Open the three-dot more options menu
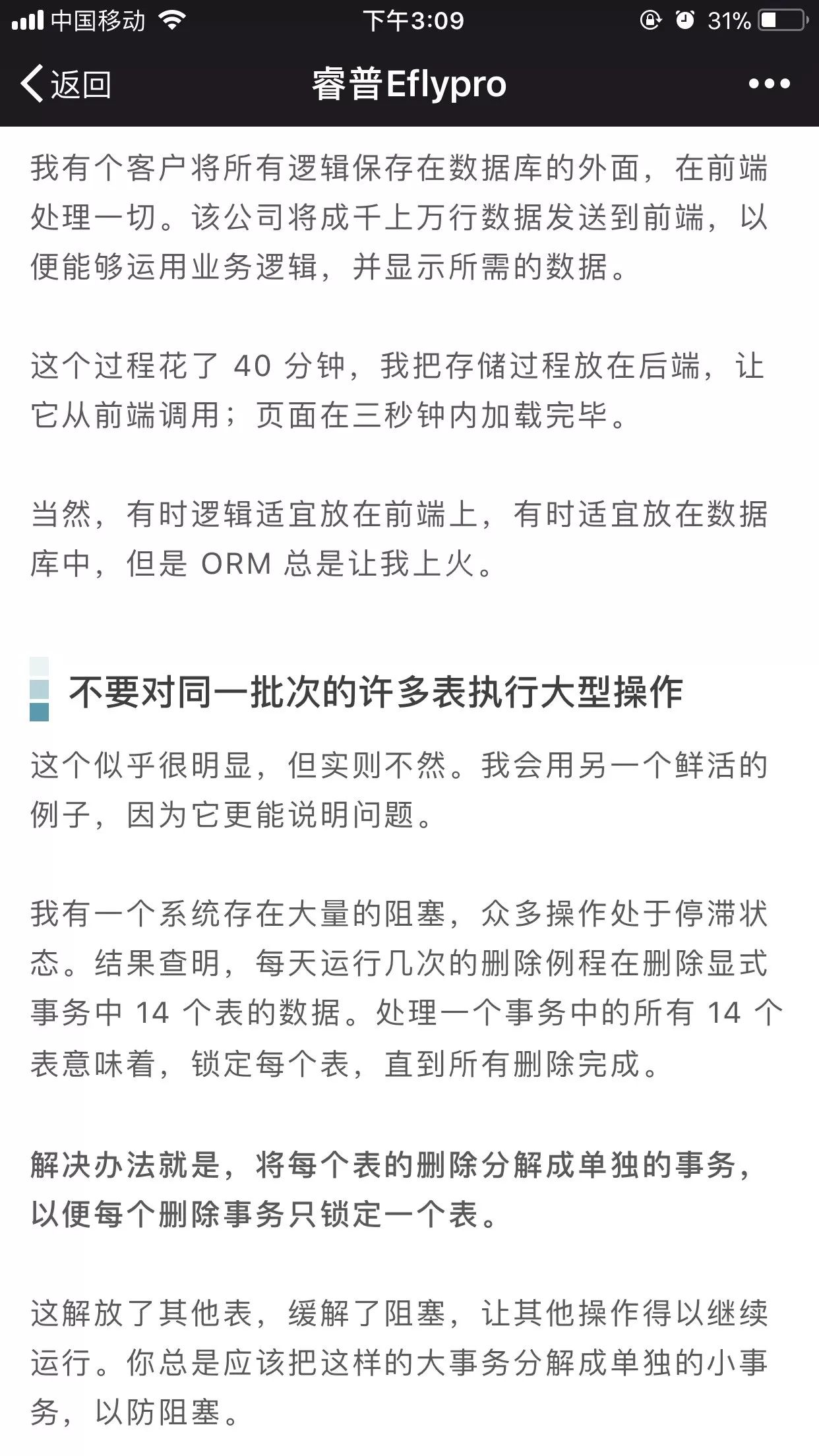 769,84
